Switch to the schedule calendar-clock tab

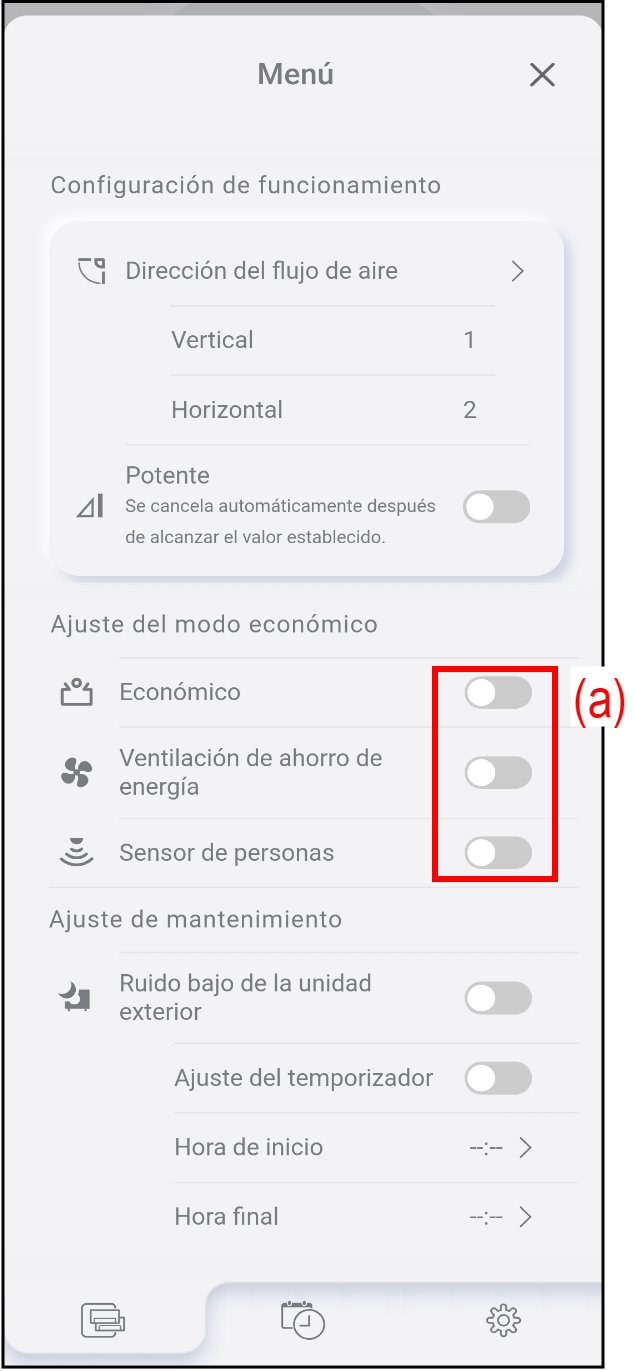click(x=302, y=1320)
